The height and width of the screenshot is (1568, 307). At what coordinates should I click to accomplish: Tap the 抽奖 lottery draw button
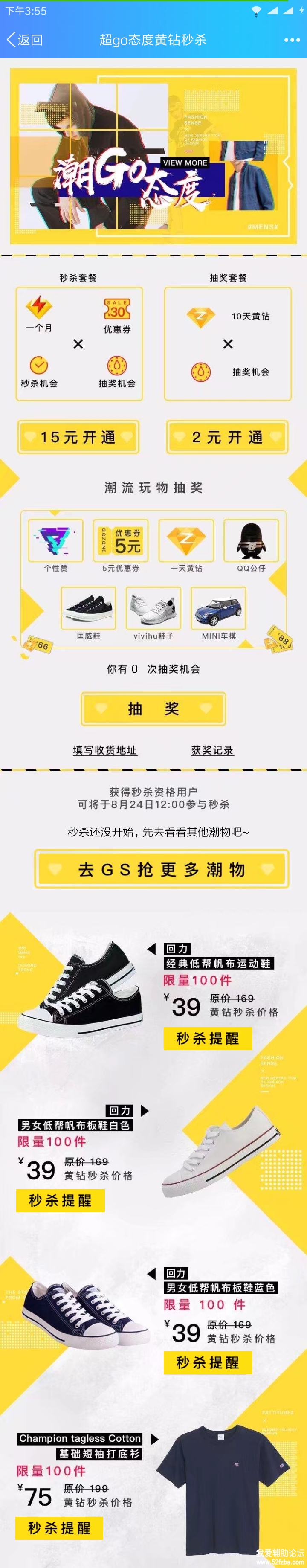[x=153, y=709]
